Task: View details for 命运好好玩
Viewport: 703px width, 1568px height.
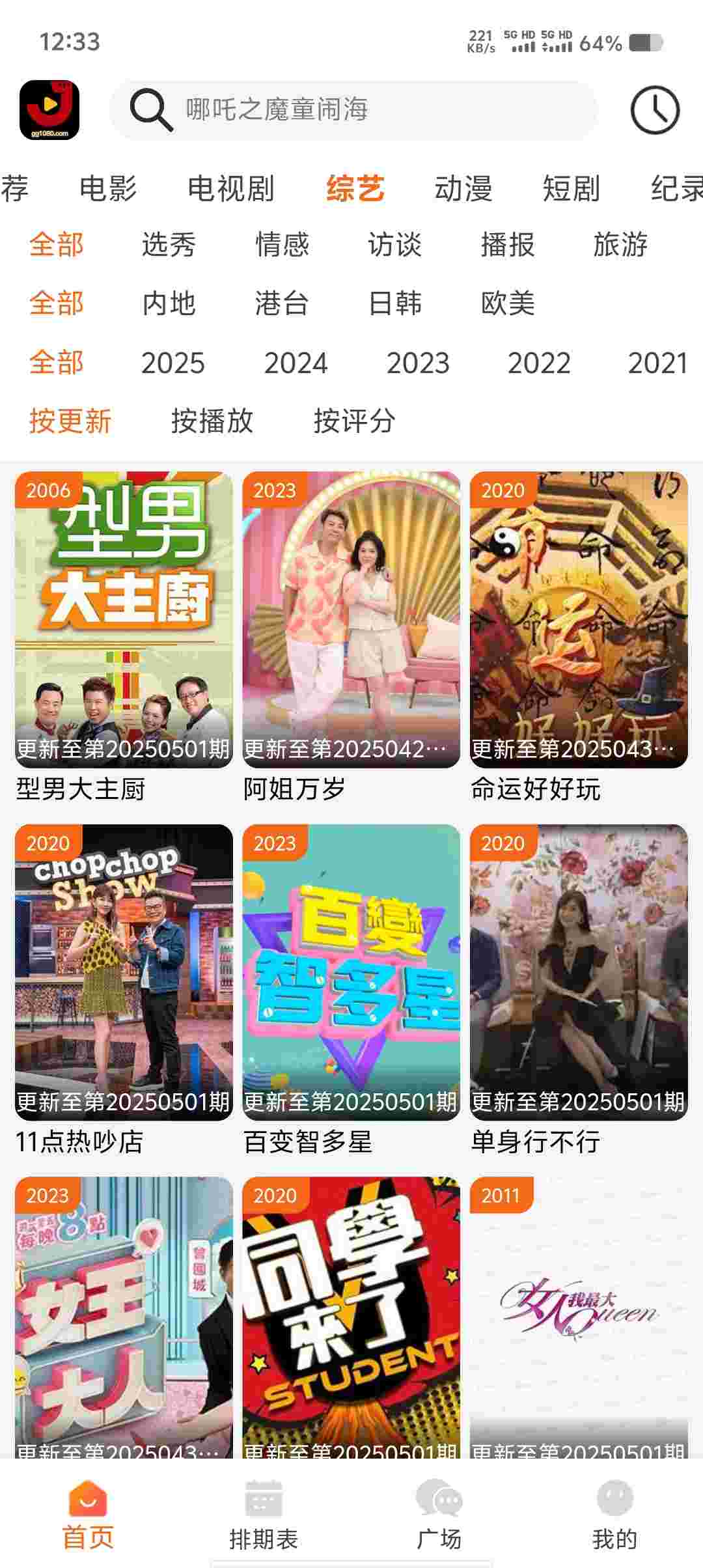Action: 579,620
